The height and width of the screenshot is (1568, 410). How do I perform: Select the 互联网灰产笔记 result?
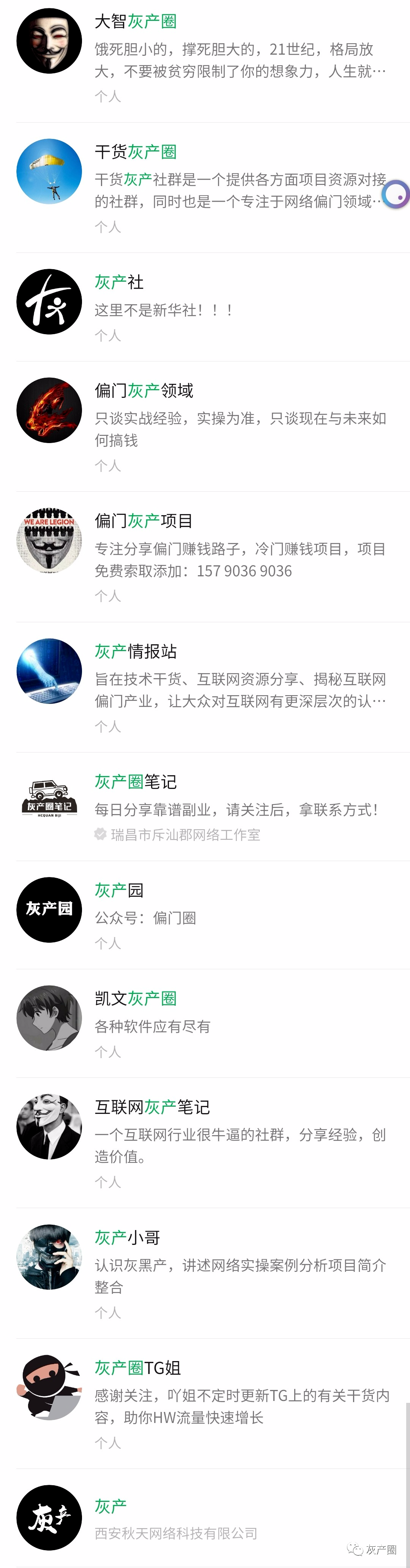tap(152, 1107)
